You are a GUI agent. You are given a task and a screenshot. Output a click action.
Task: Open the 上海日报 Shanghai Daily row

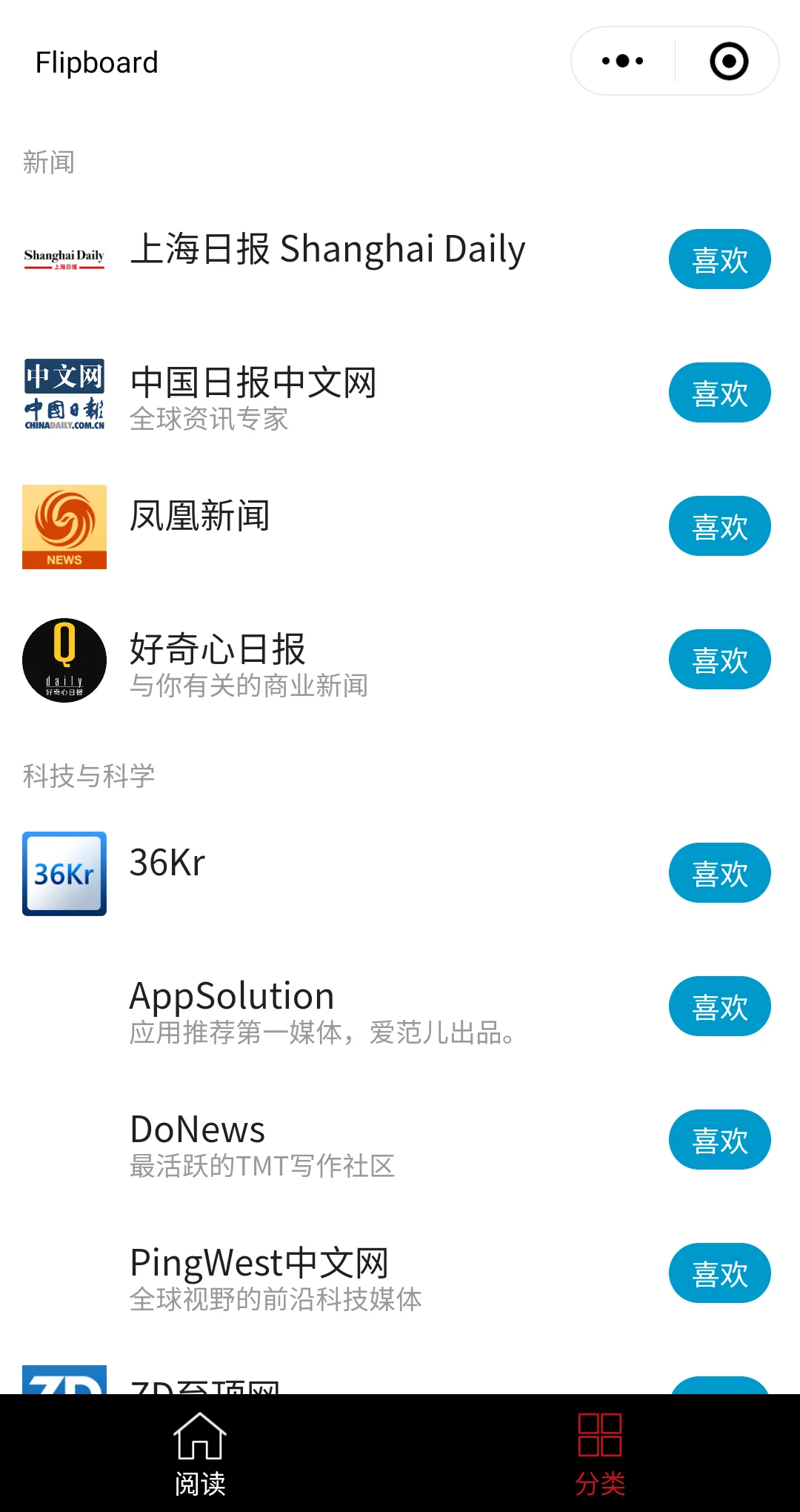(x=327, y=250)
